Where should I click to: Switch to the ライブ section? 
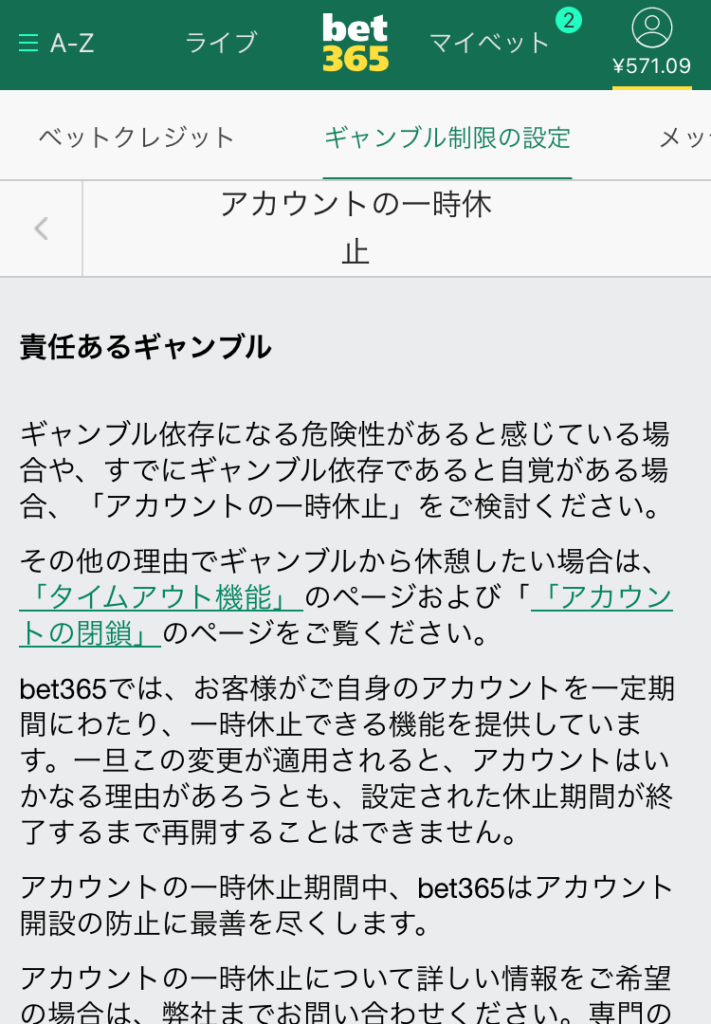point(221,43)
